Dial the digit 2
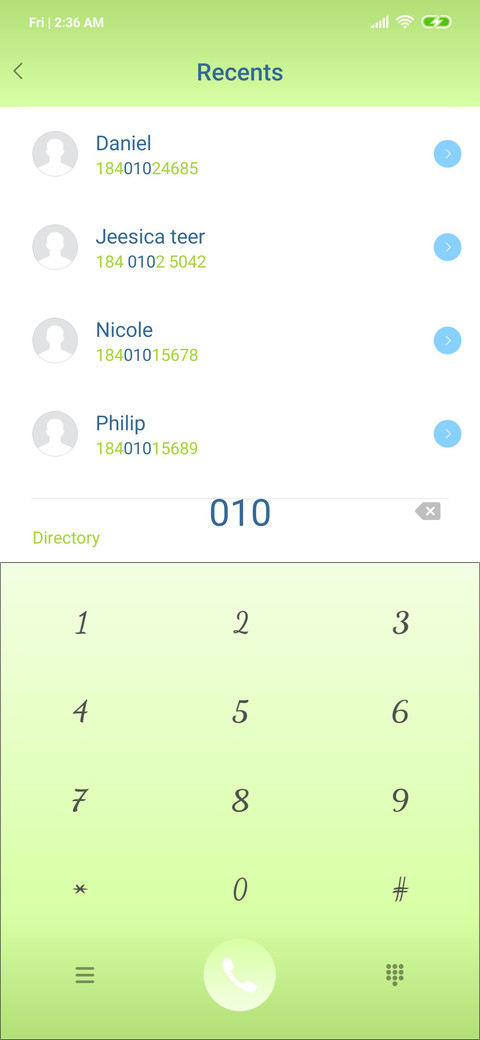The width and height of the screenshot is (480, 1040). [240, 623]
